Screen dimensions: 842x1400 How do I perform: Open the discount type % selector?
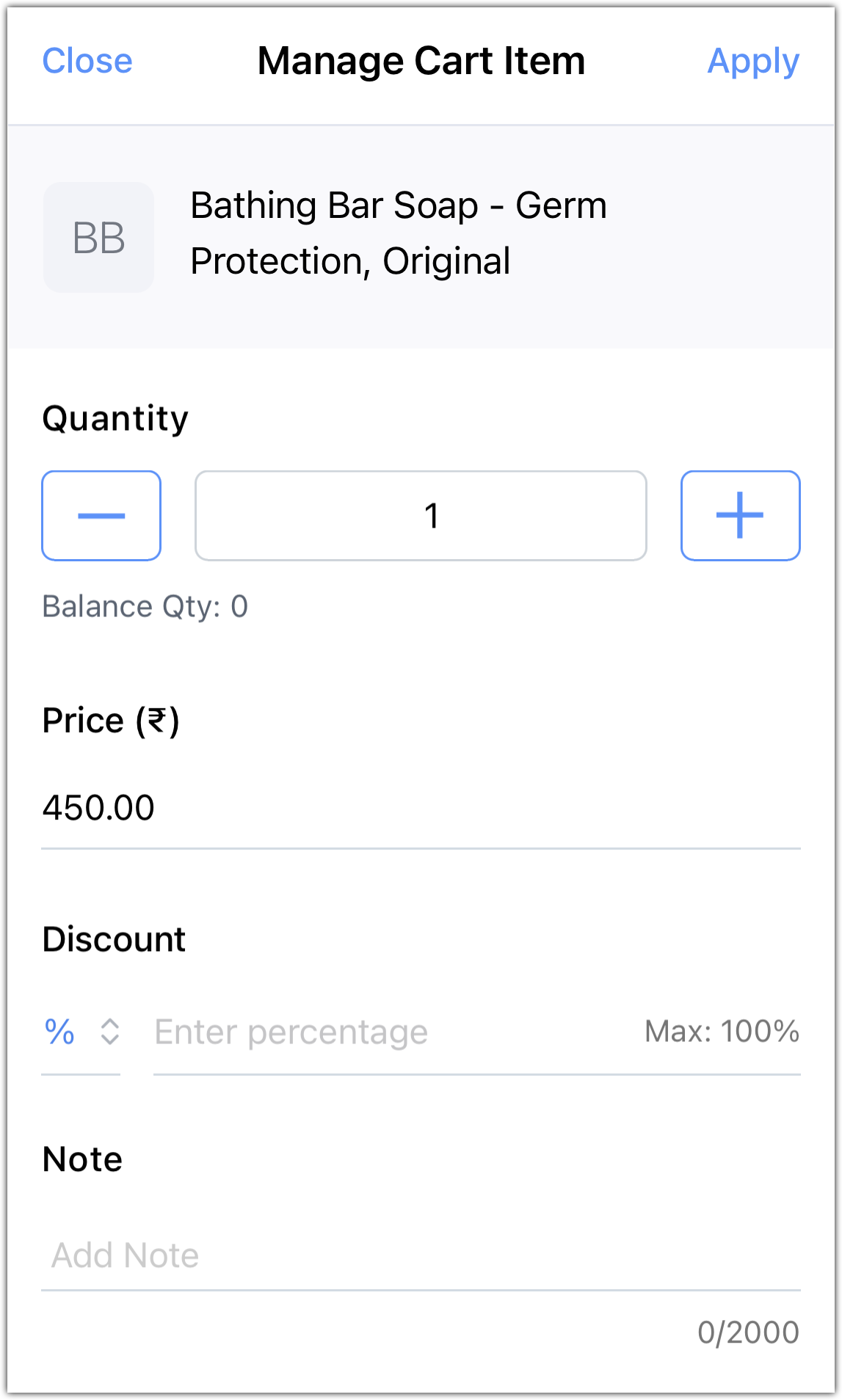[81, 1032]
